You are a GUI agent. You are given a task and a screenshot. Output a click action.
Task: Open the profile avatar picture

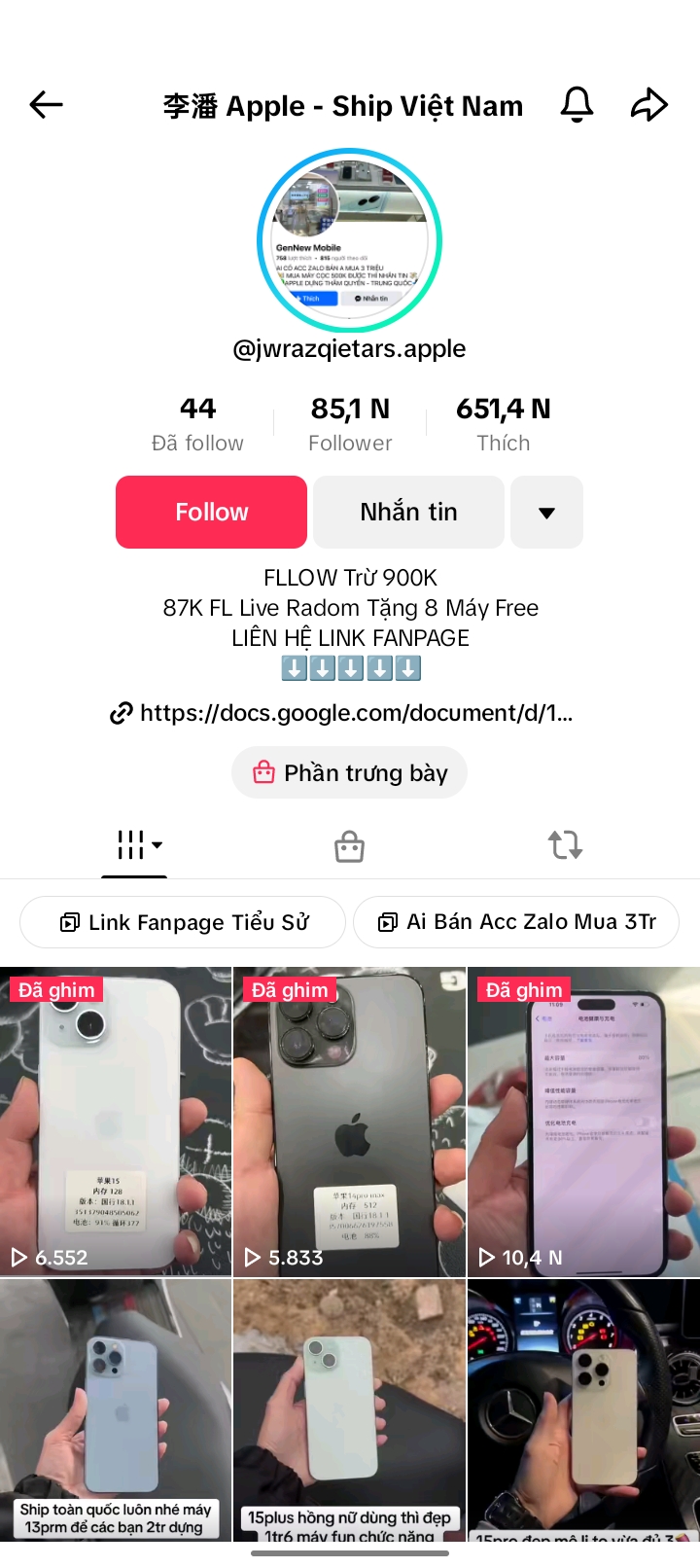[350, 241]
